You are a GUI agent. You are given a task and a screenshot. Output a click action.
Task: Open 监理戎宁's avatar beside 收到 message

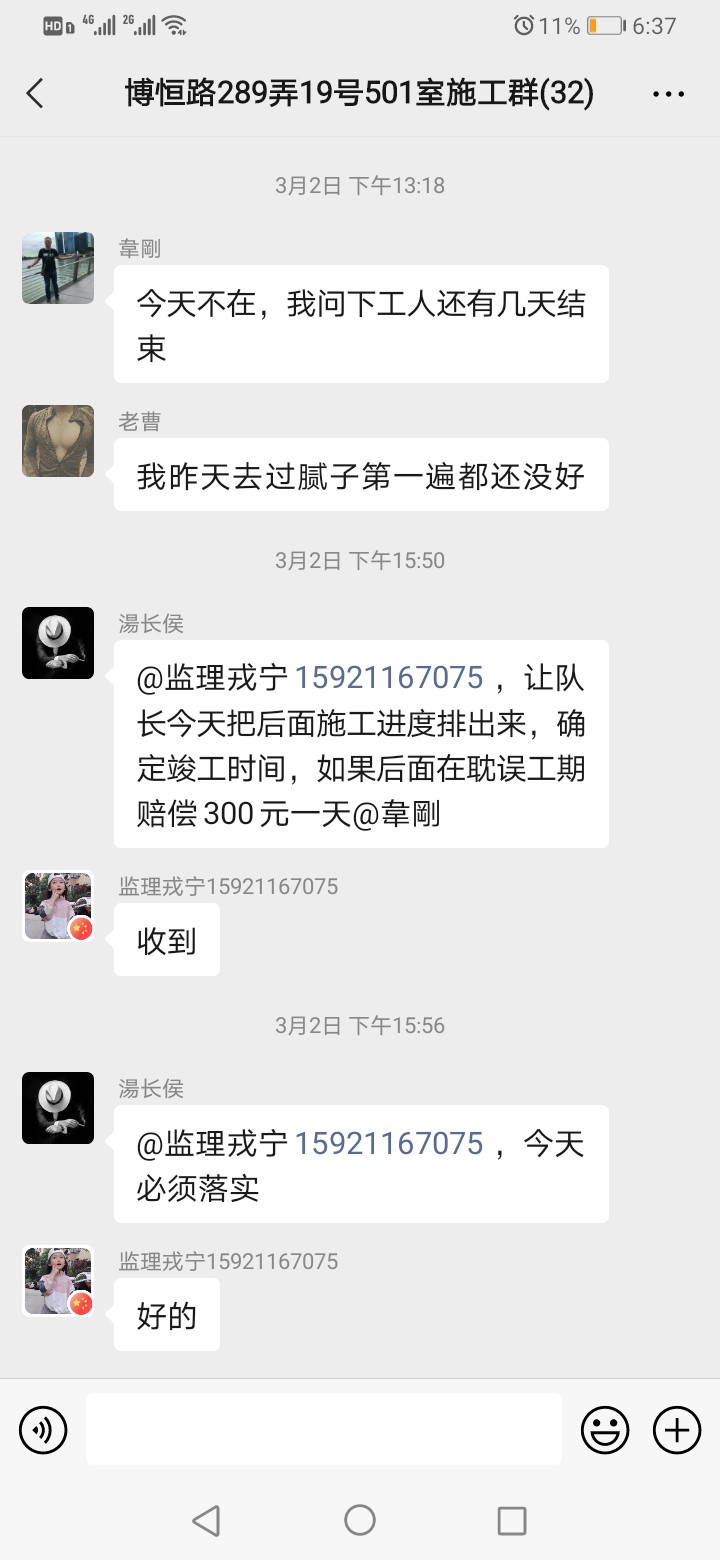(x=58, y=906)
